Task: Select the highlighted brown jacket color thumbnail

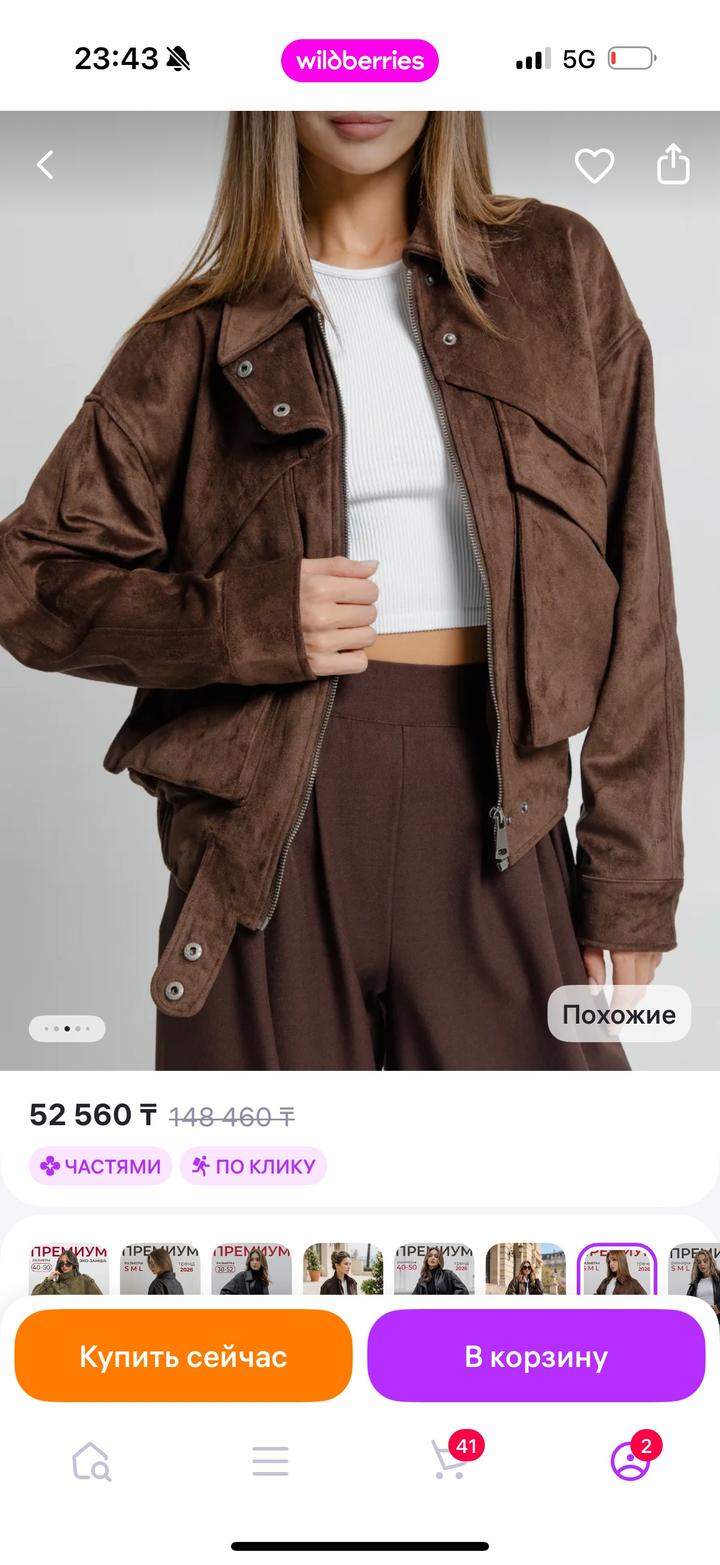Action: [x=616, y=1270]
